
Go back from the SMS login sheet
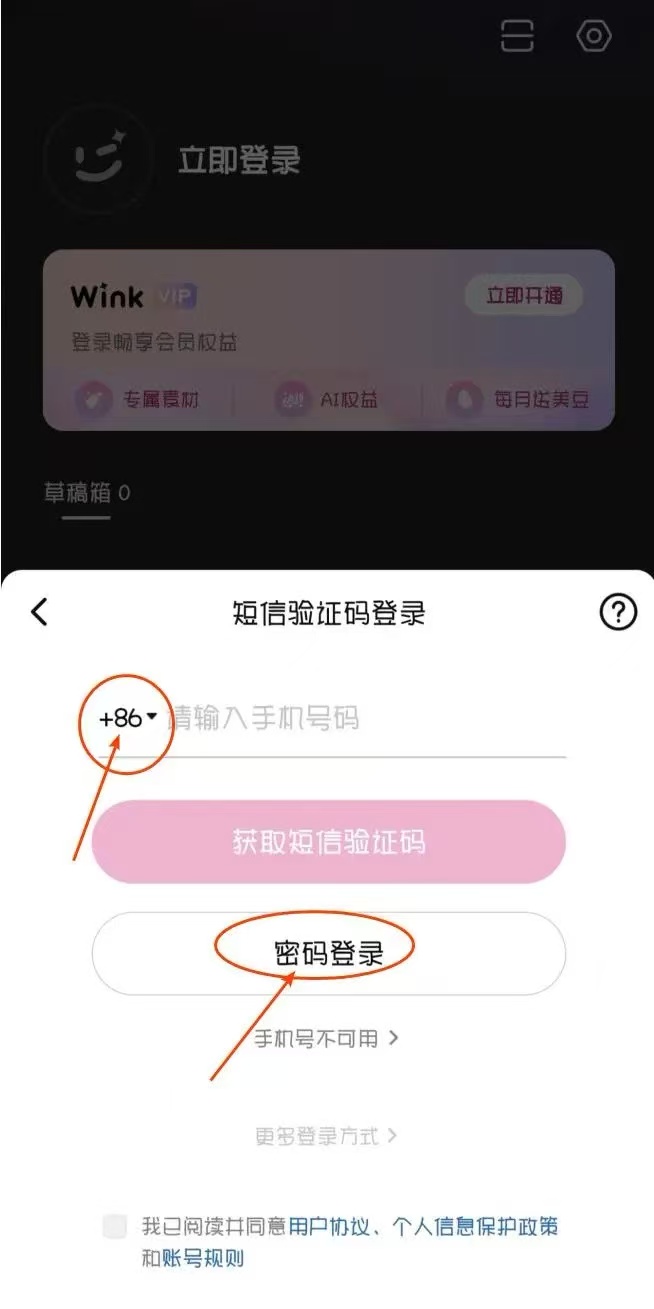point(39,612)
